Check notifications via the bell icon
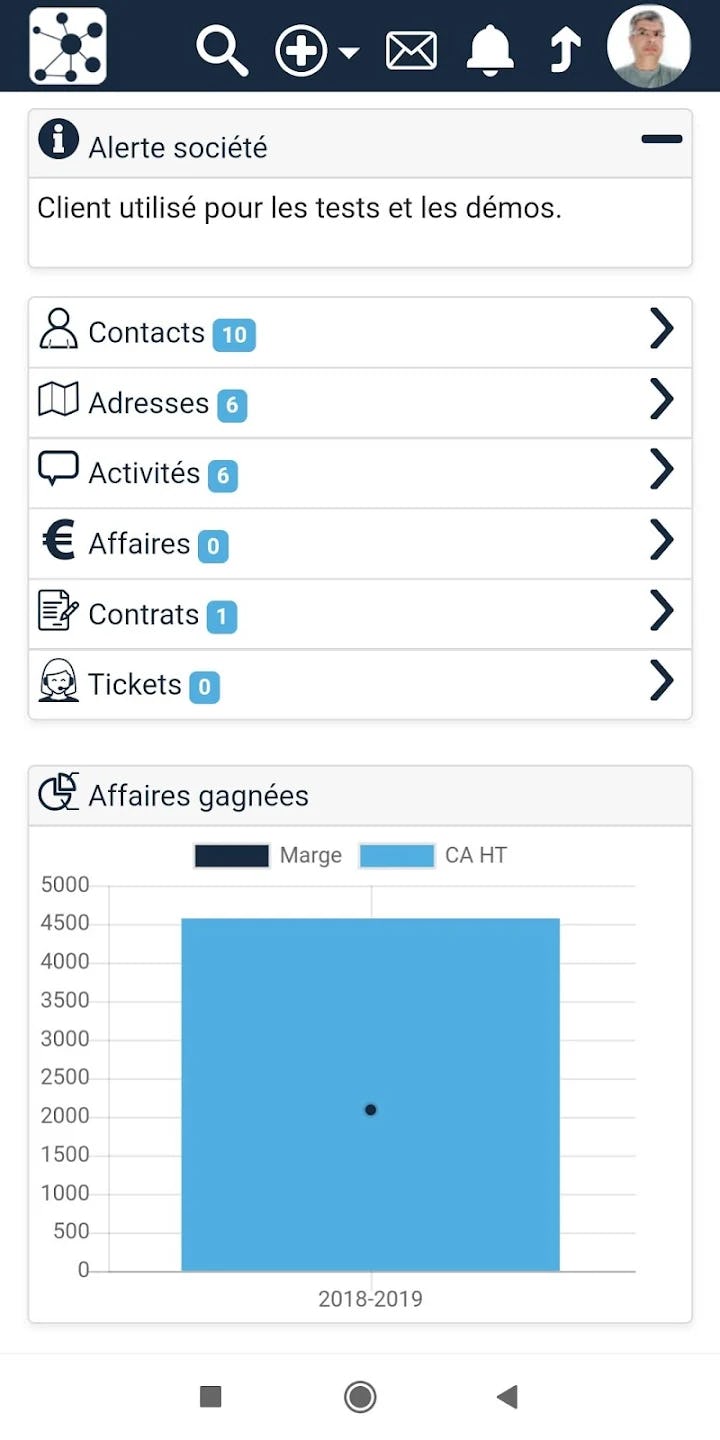The height and width of the screenshot is (1440, 720). tap(491, 47)
